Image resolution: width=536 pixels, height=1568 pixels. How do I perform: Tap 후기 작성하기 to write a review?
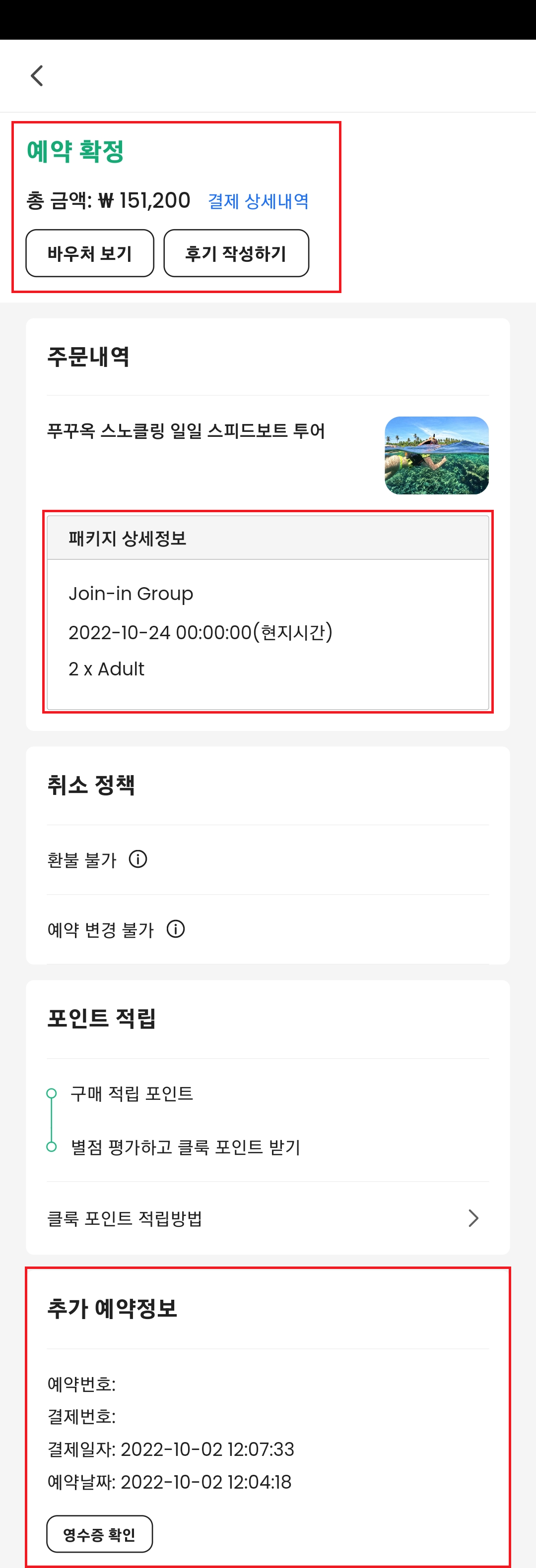236,253
